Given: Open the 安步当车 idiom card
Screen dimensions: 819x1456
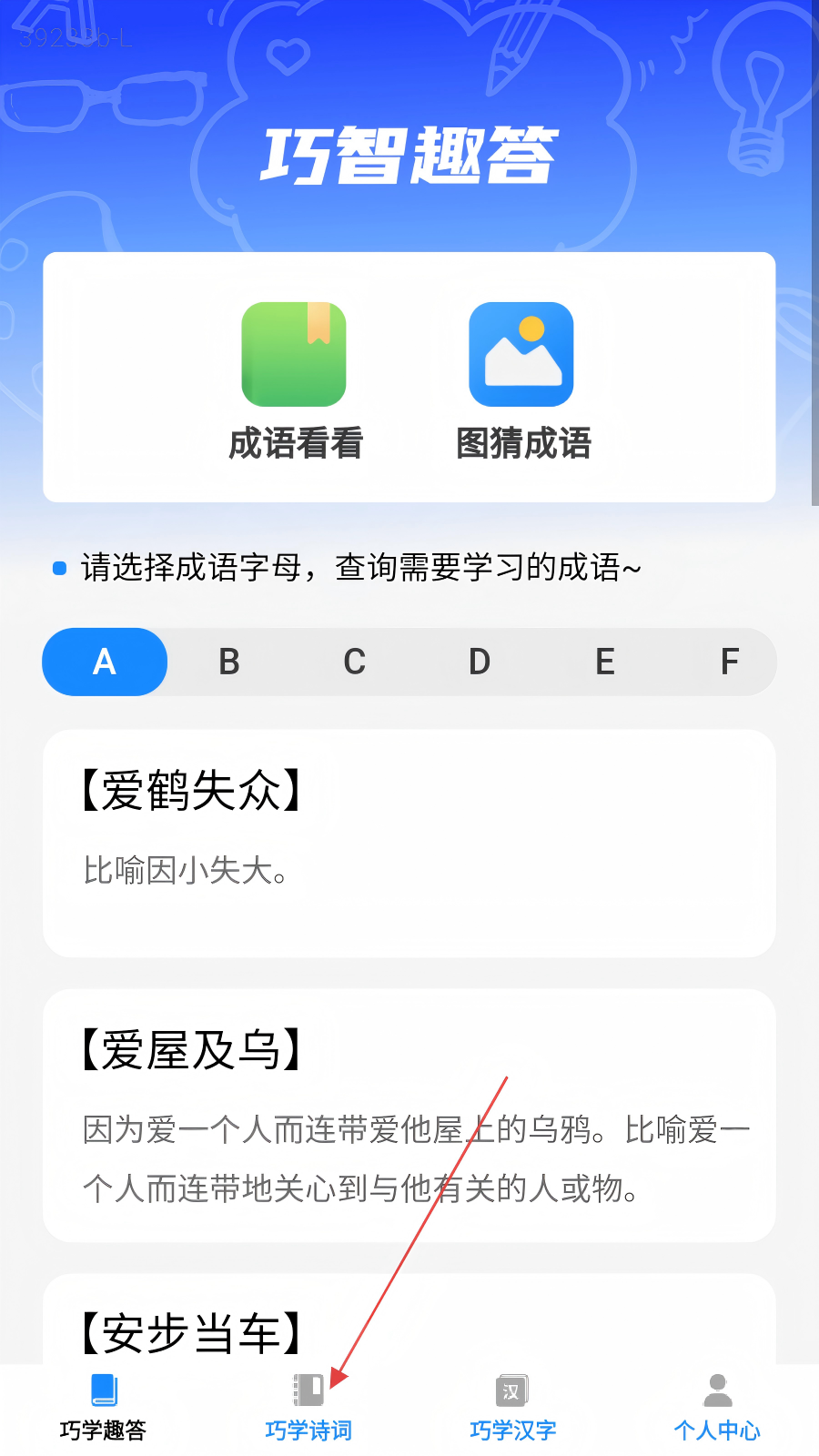Looking at the screenshot, I should point(409,1319).
